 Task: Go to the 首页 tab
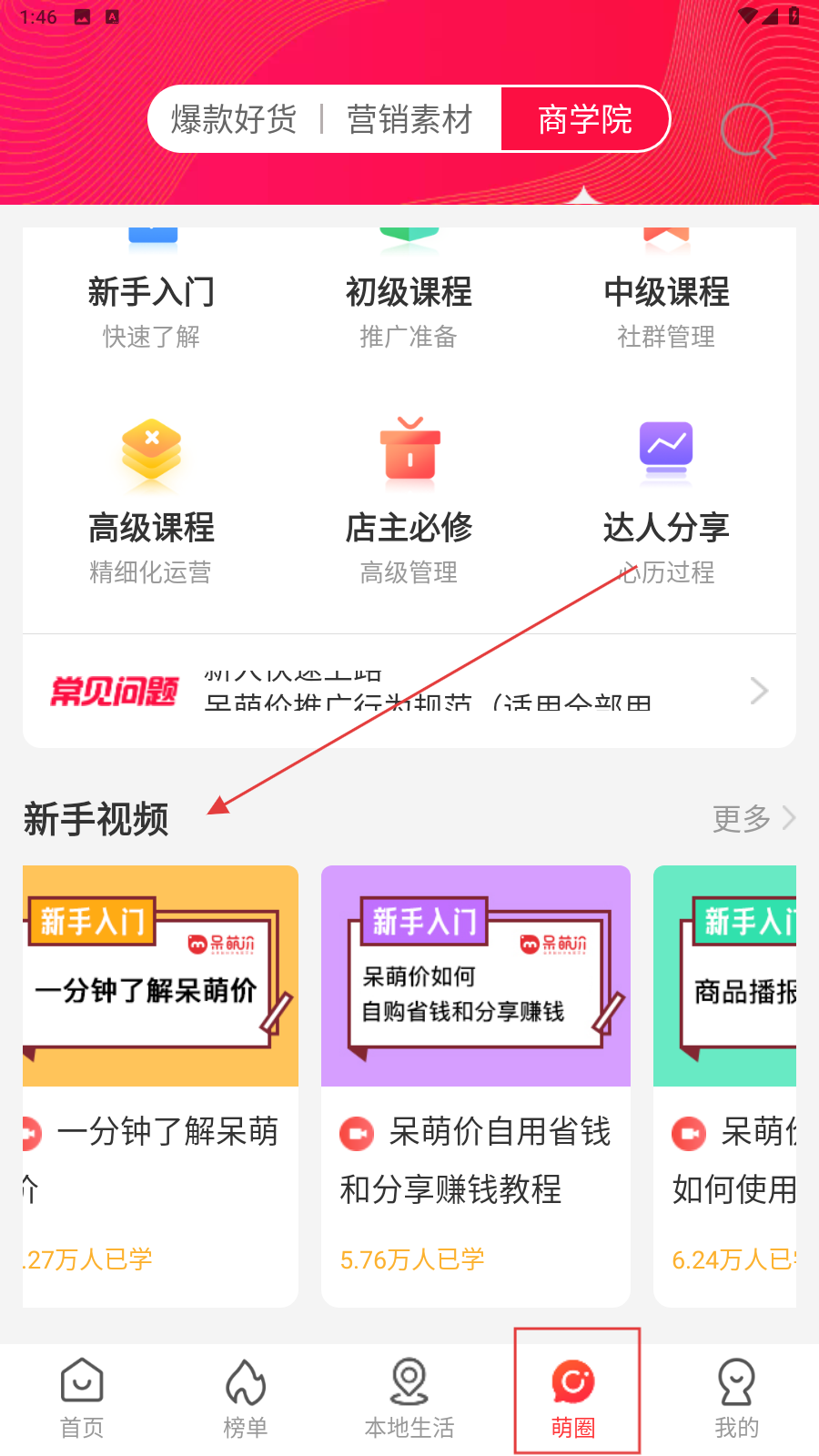pyautogui.click(x=82, y=1399)
